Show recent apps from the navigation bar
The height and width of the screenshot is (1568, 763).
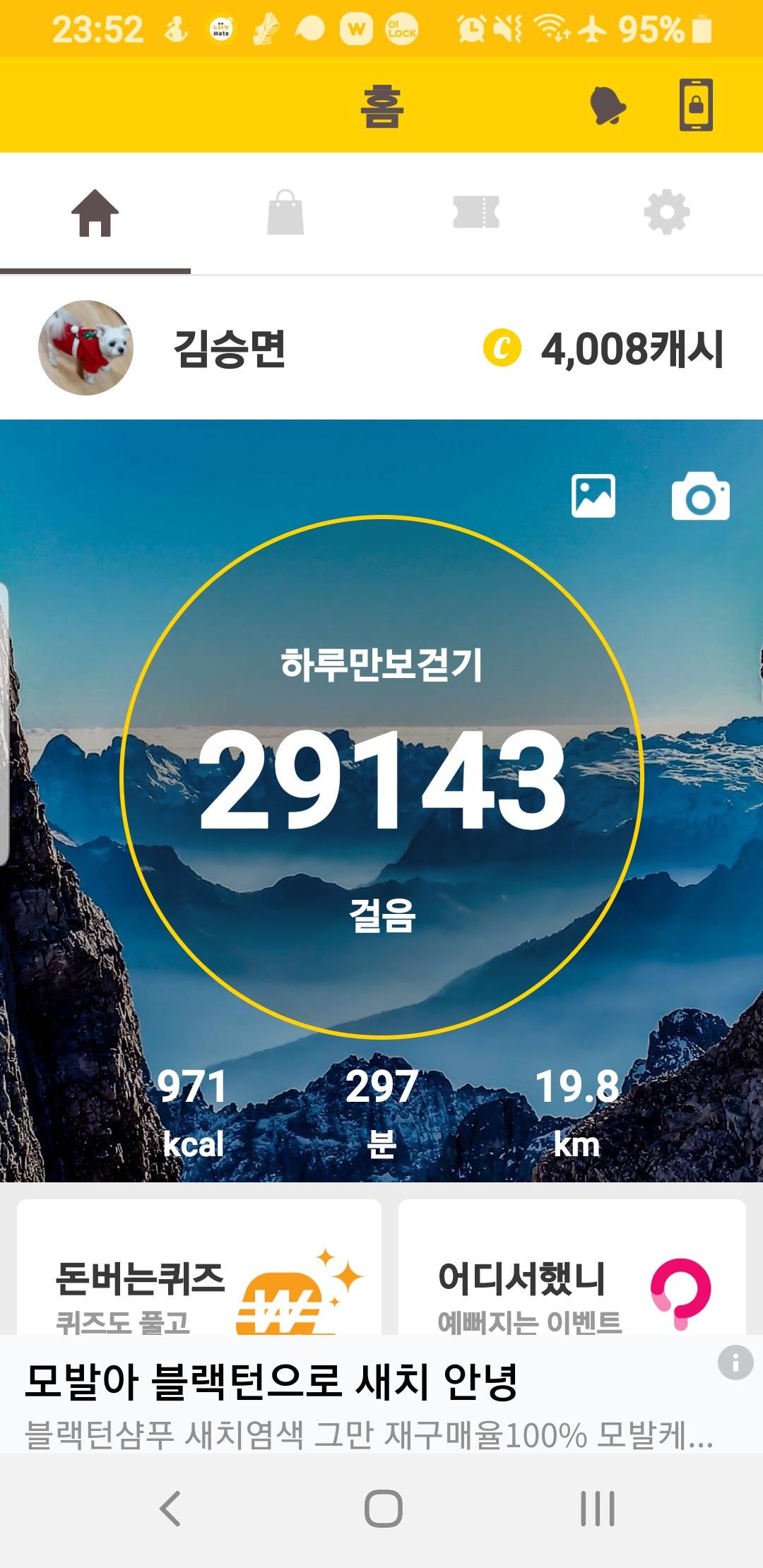click(598, 1509)
